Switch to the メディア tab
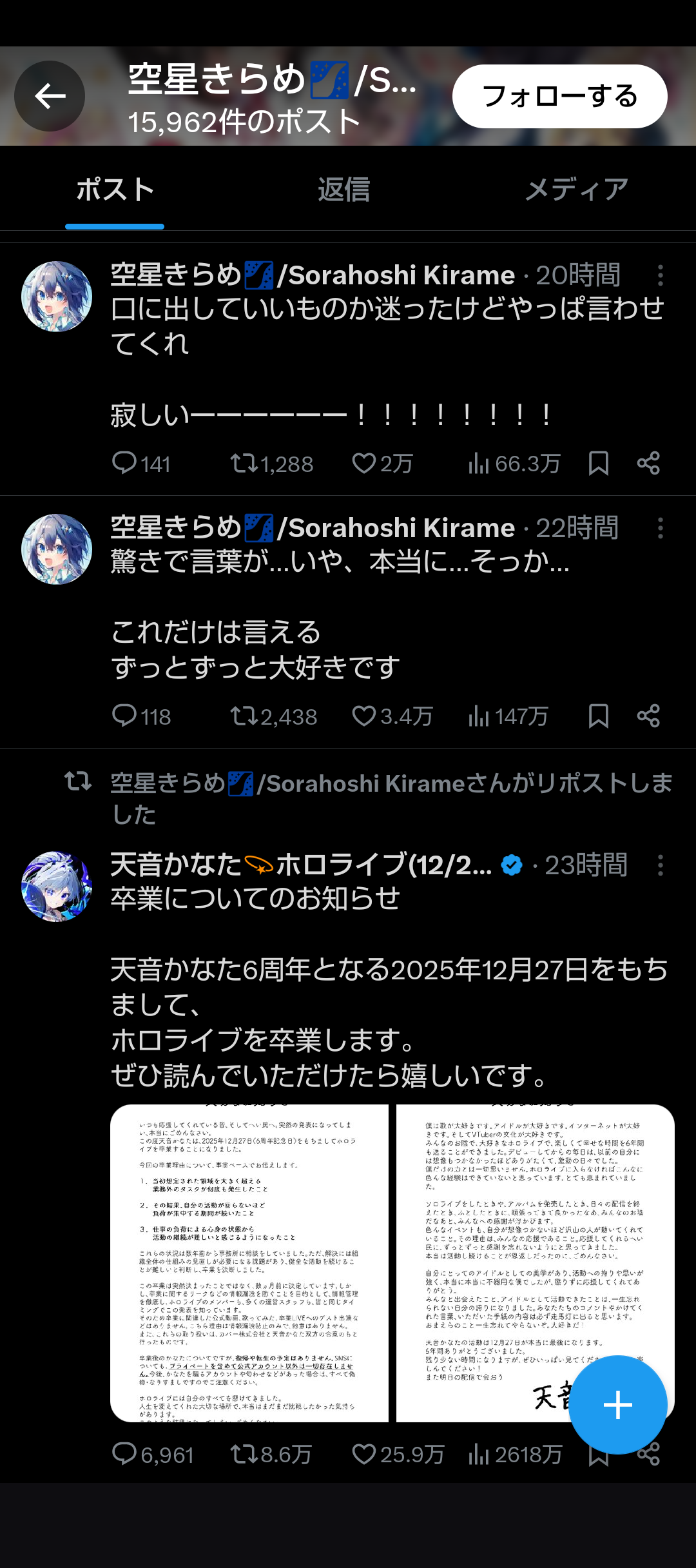This screenshot has height=1568, width=696. click(576, 190)
